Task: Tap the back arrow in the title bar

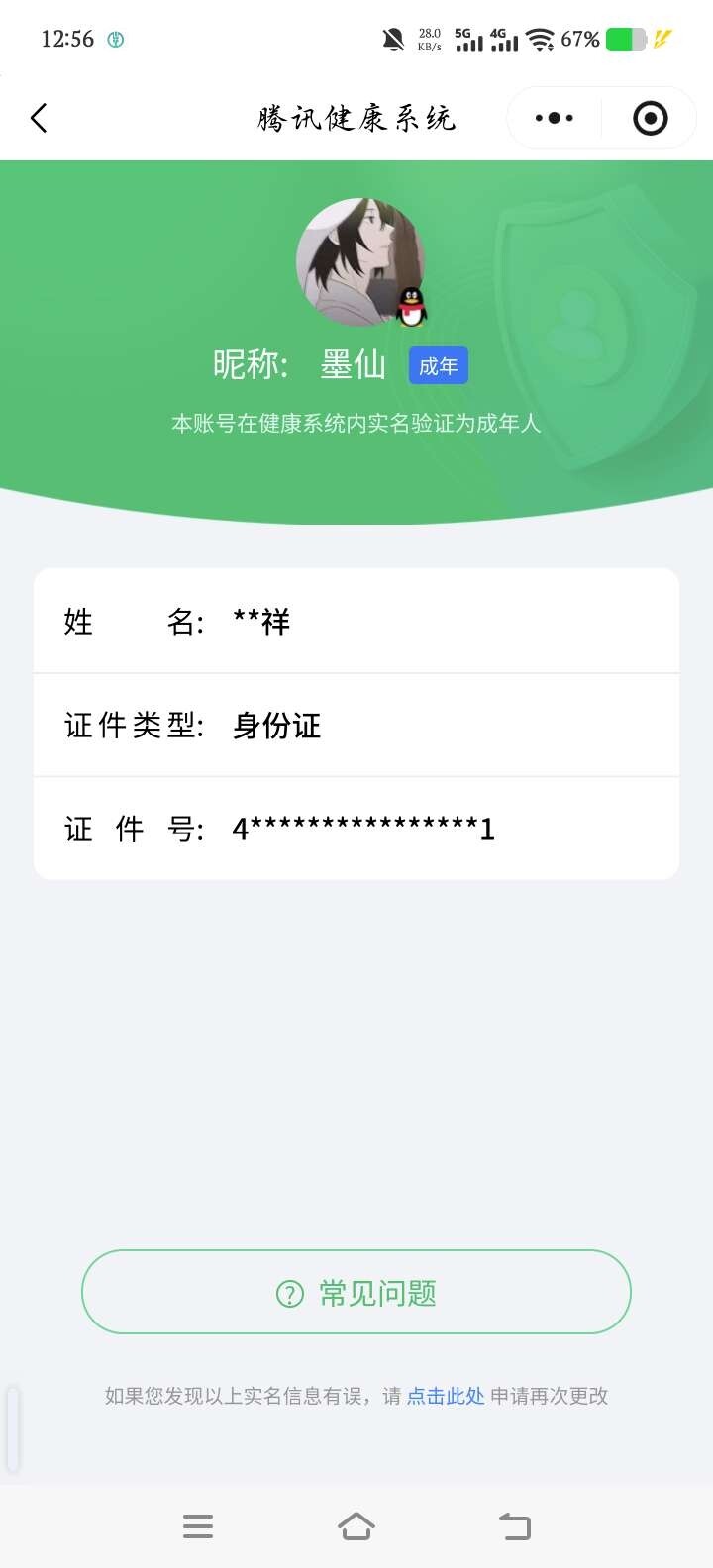Action: pyautogui.click(x=38, y=117)
